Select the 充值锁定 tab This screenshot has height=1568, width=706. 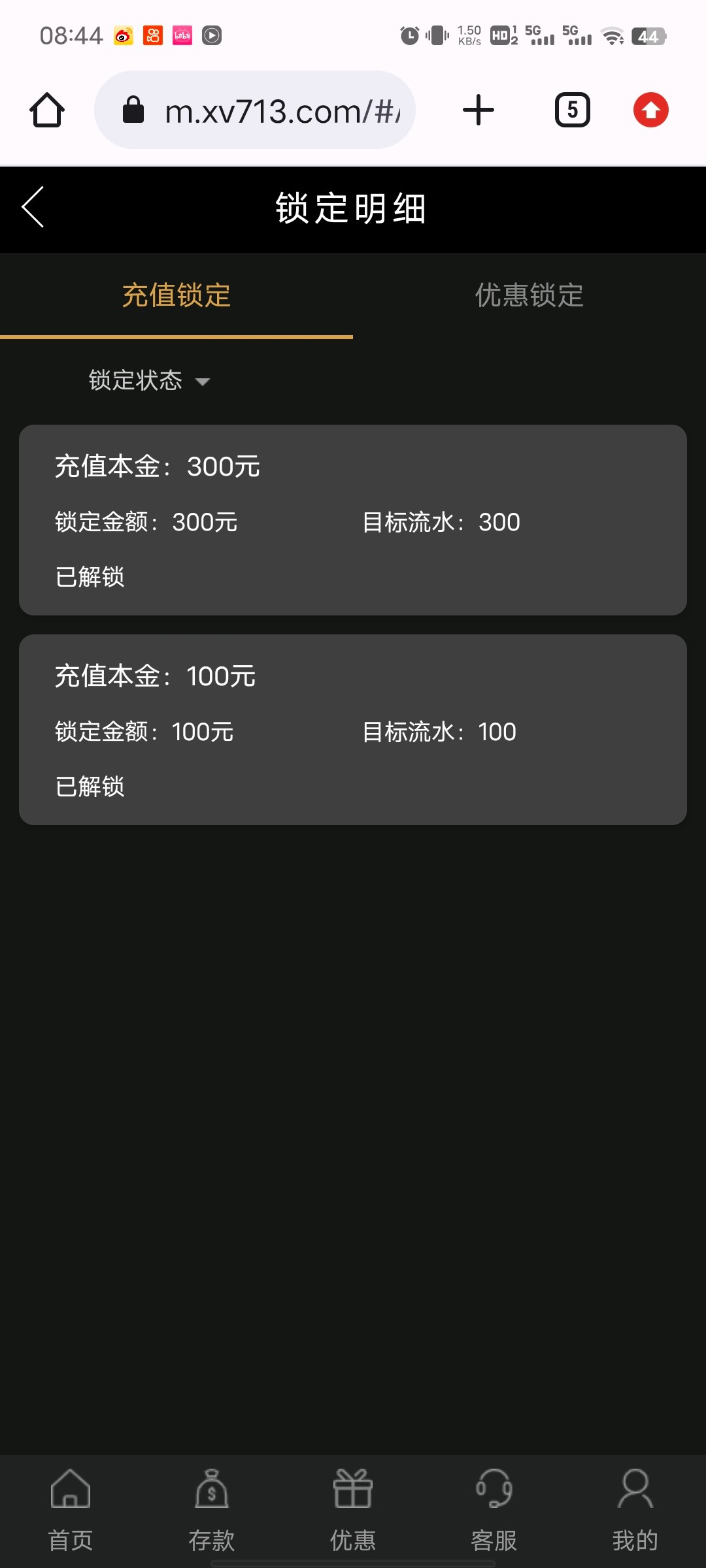(x=176, y=295)
